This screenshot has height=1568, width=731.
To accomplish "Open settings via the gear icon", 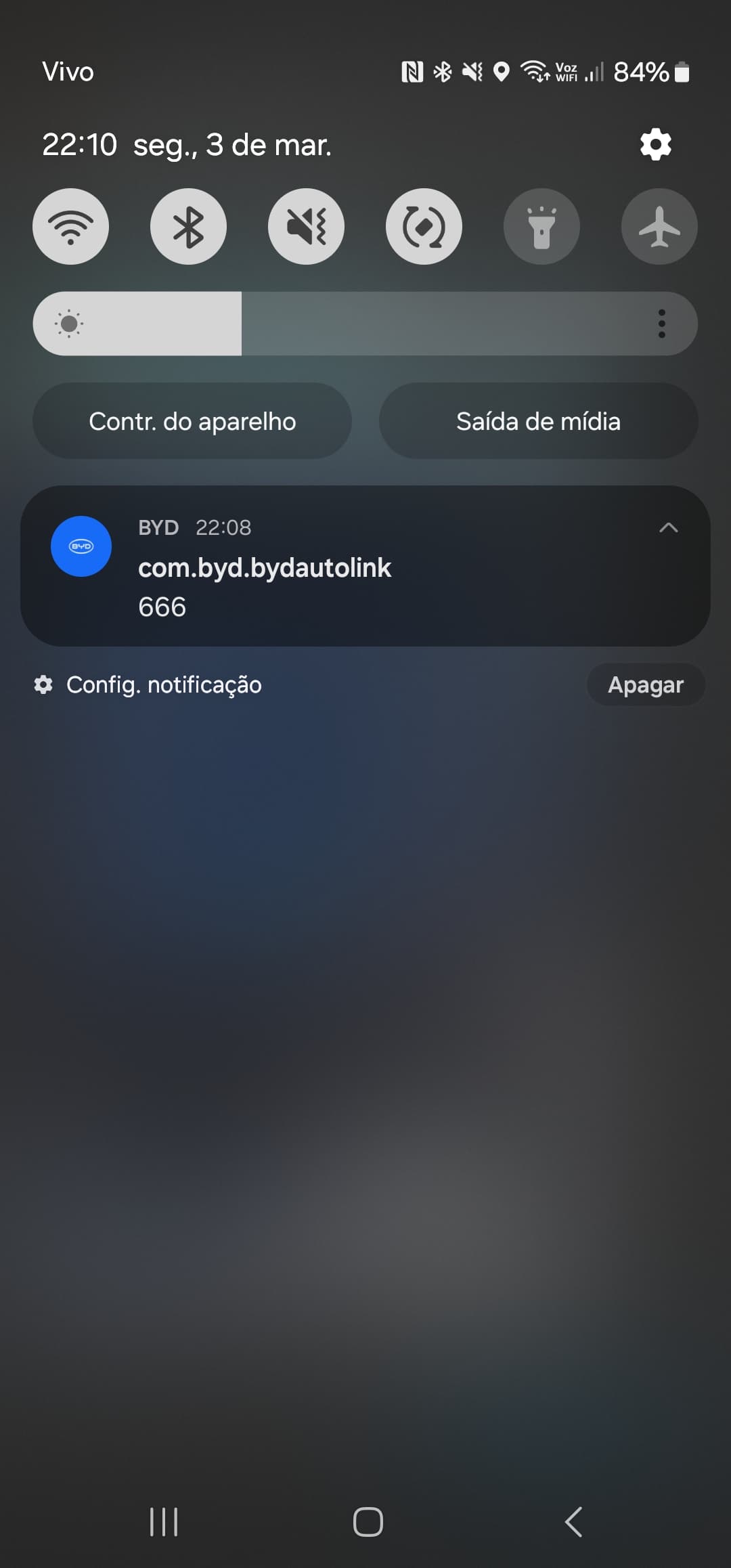I will point(655,144).
